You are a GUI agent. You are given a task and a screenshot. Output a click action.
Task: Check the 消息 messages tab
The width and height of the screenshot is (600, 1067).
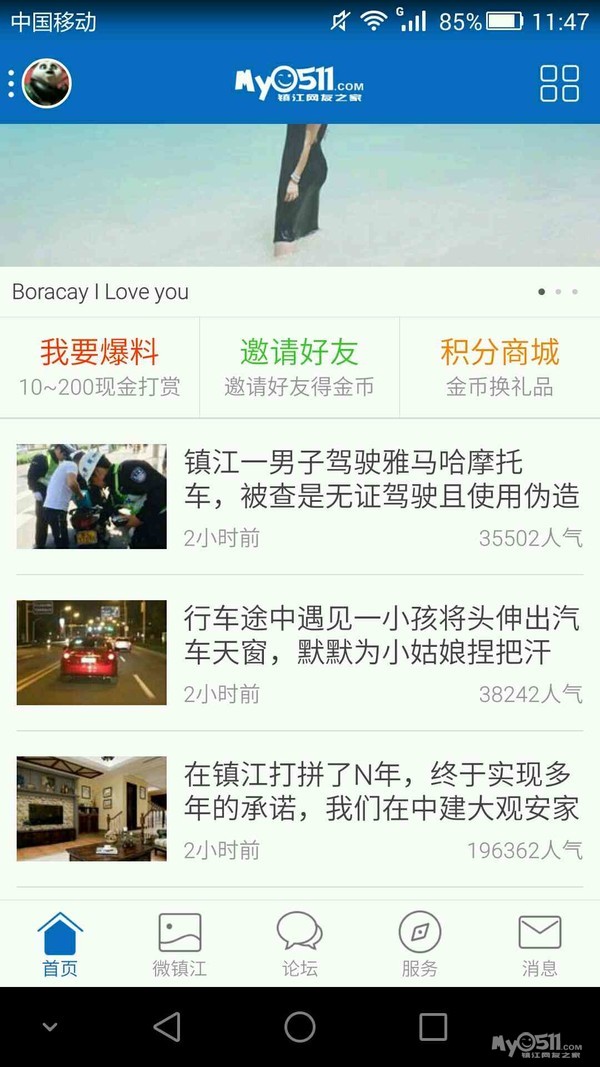pos(539,944)
